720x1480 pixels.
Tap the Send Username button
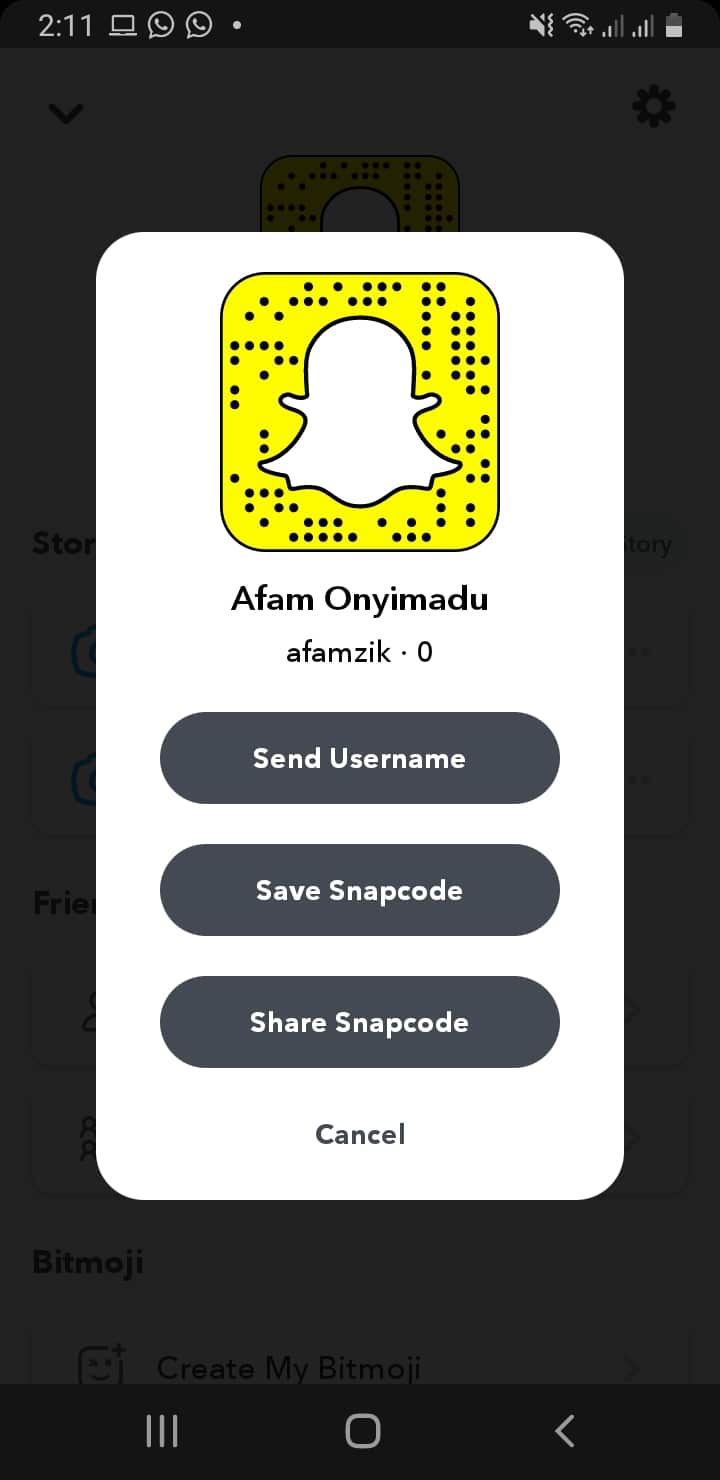pyautogui.click(x=360, y=758)
